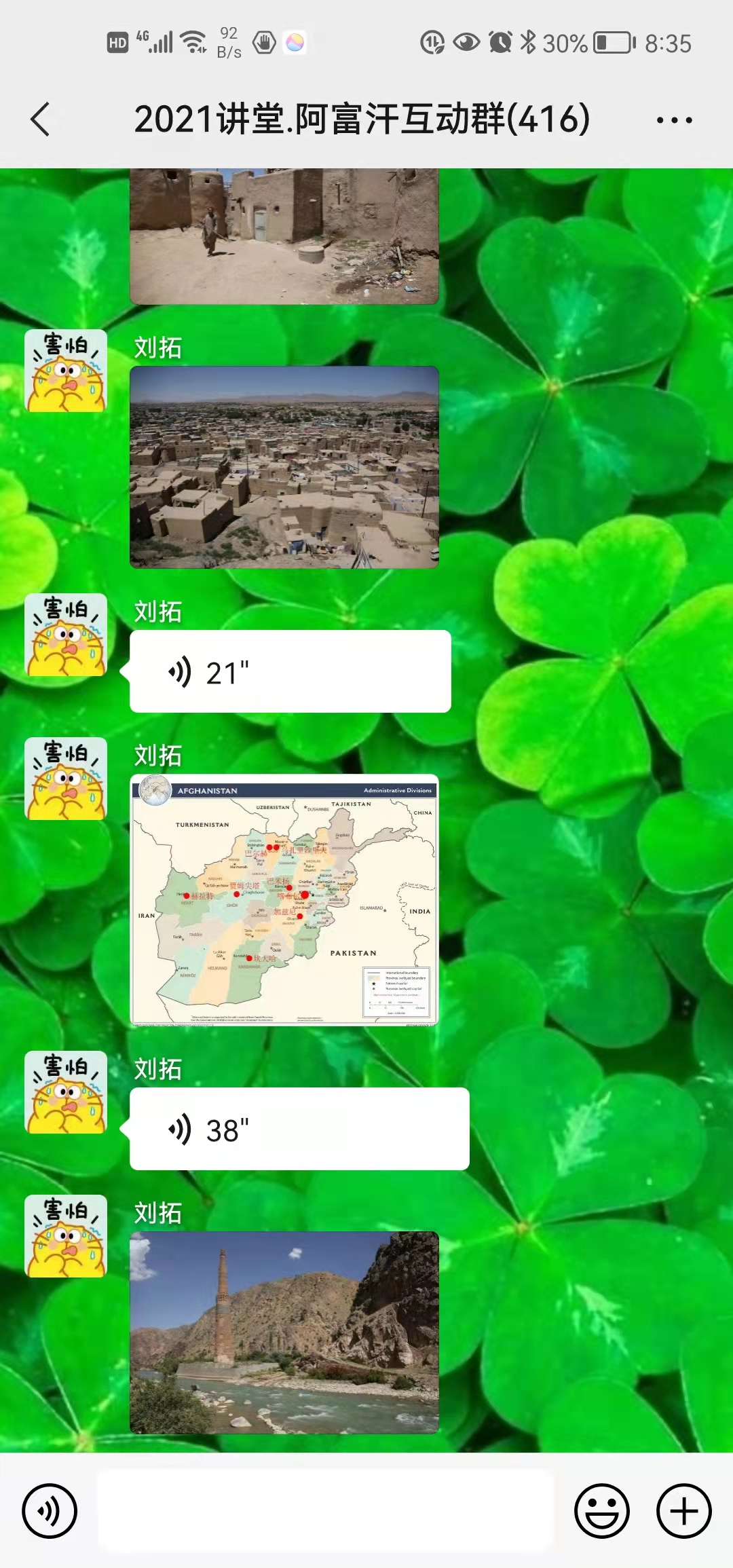
Task: Open the emoji picker
Action: tap(601, 1510)
